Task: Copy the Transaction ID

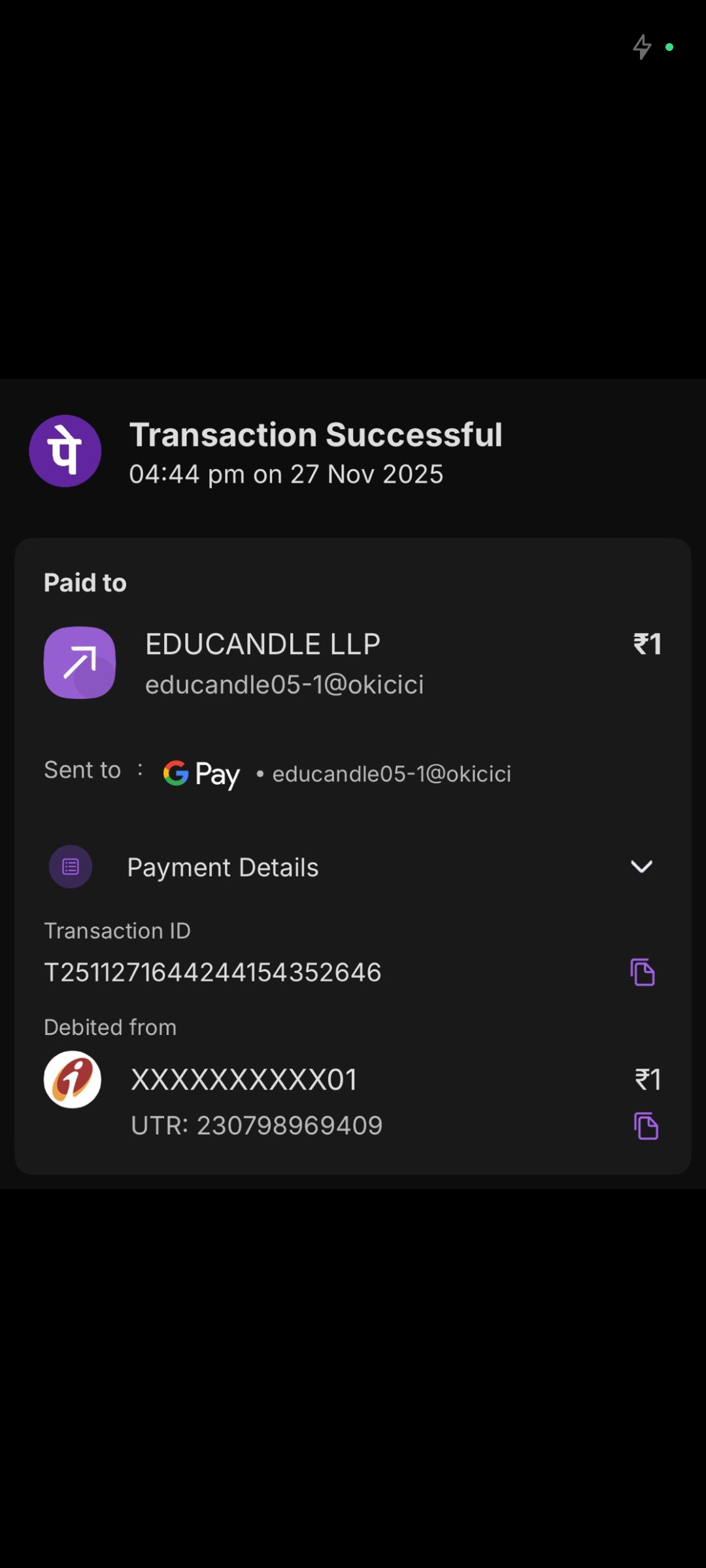Action: pyautogui.click(x=642, y=972)
